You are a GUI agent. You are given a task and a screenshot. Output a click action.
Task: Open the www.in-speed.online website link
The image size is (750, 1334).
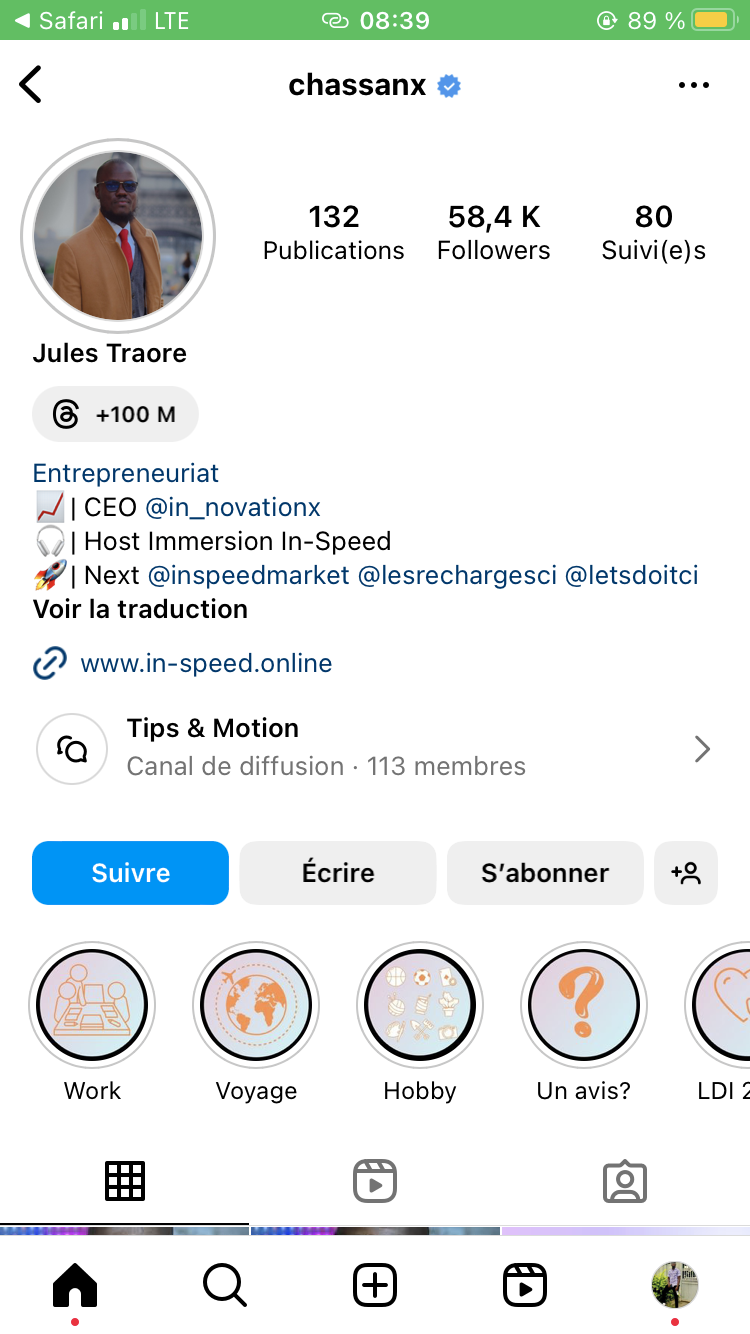206,663
